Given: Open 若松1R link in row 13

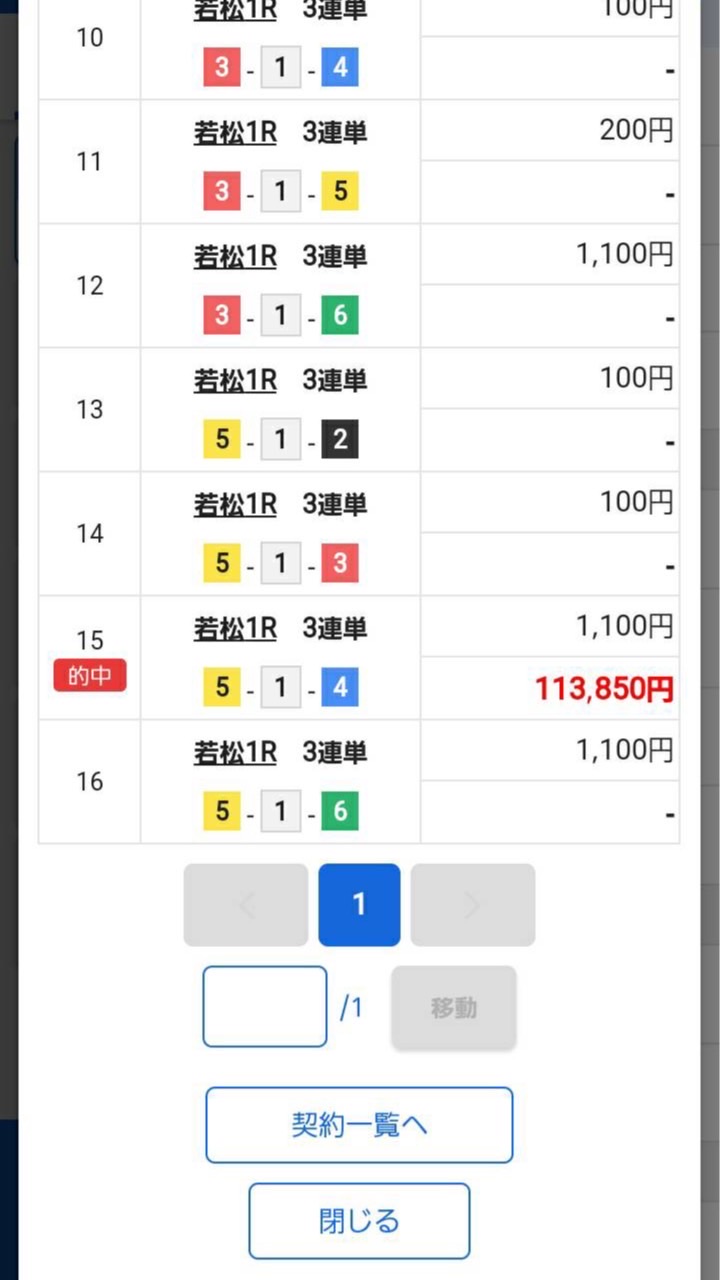Looking at the screenshot, I should [x=235, y=380].
